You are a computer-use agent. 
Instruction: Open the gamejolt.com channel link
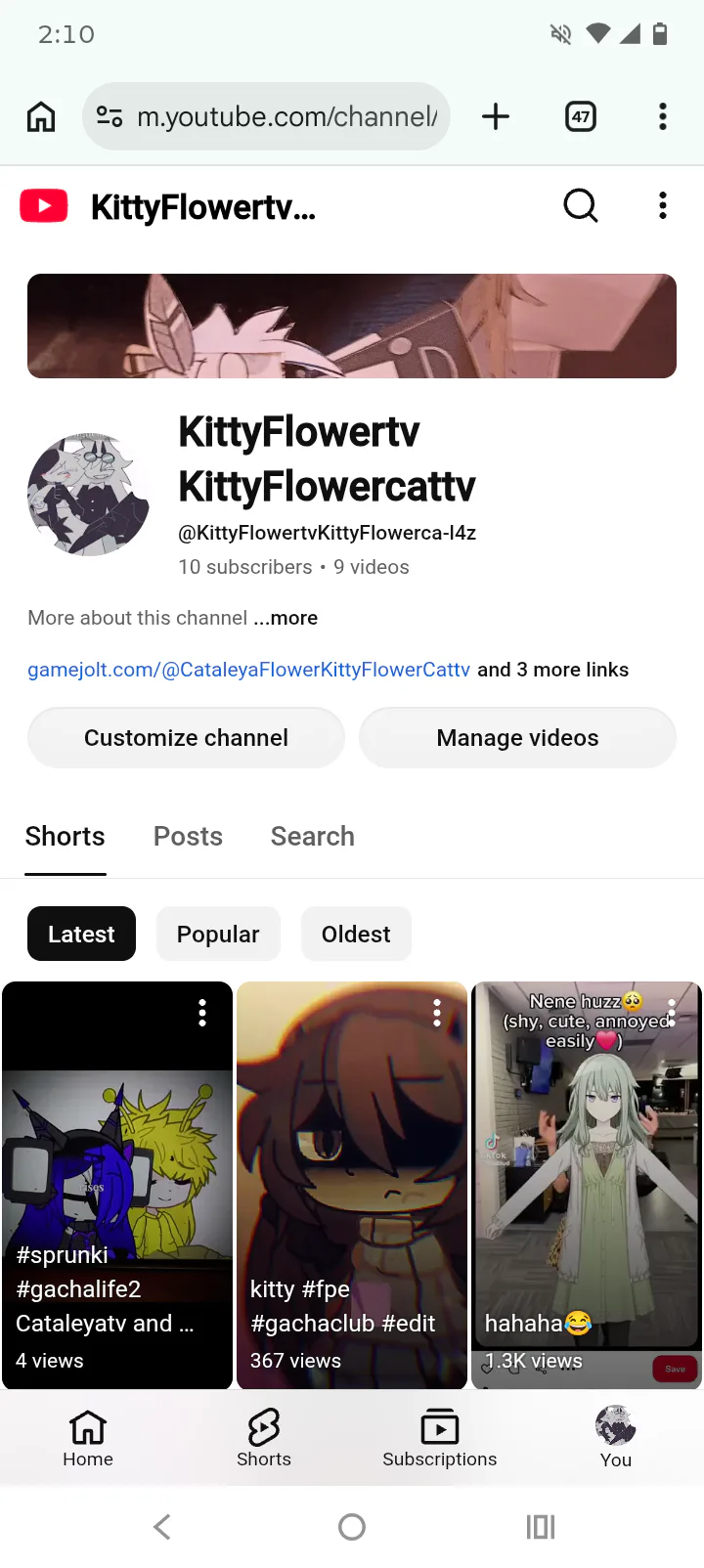tap(248, 670)
